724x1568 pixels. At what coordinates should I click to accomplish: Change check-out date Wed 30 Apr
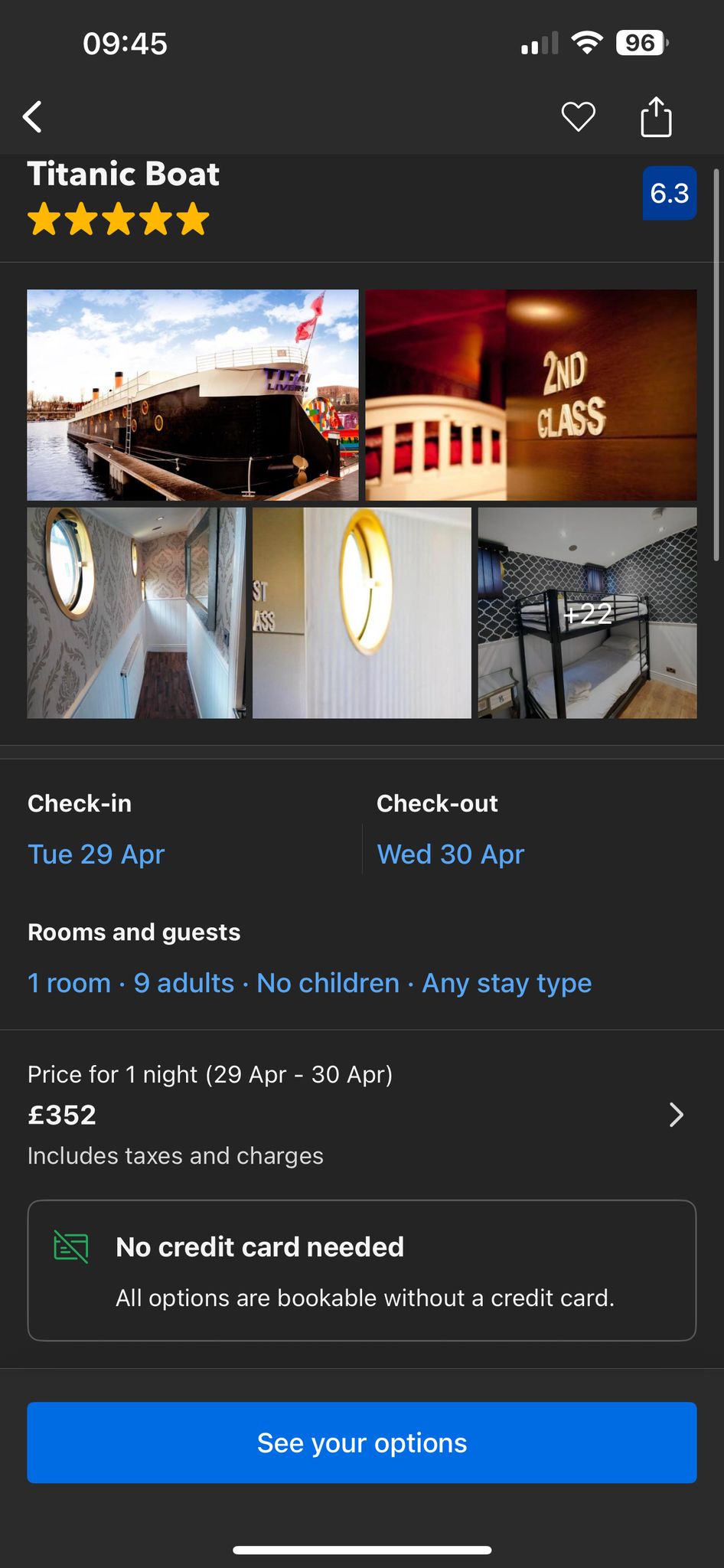click(451, 854)
